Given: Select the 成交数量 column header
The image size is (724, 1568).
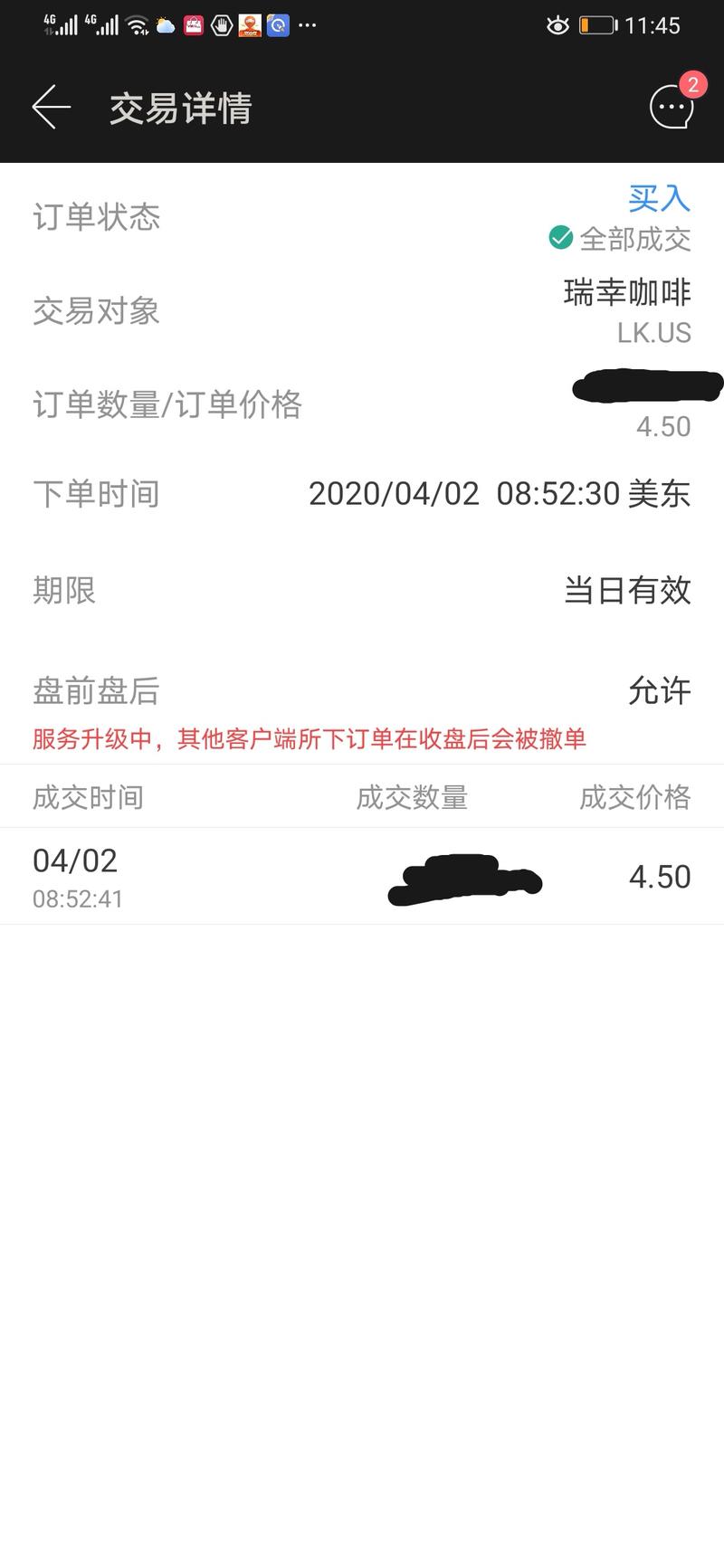Looking at the screenshot, I should [413, 797].
